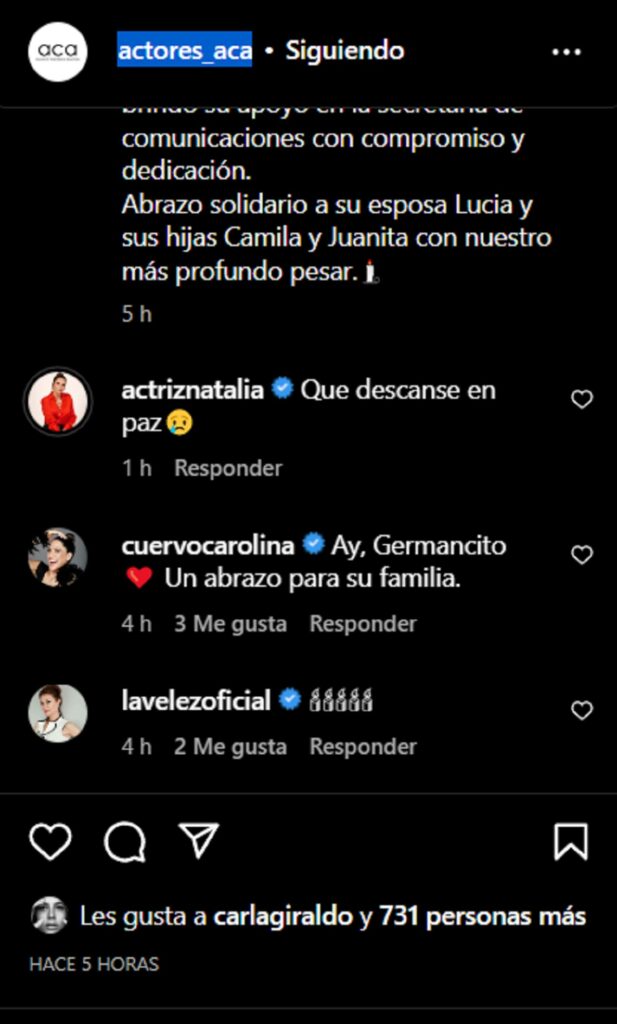The height and width of the screenshot is (1024, 617).
Task: Reply to cuervocarolina's comment
Action: point(363,624)
